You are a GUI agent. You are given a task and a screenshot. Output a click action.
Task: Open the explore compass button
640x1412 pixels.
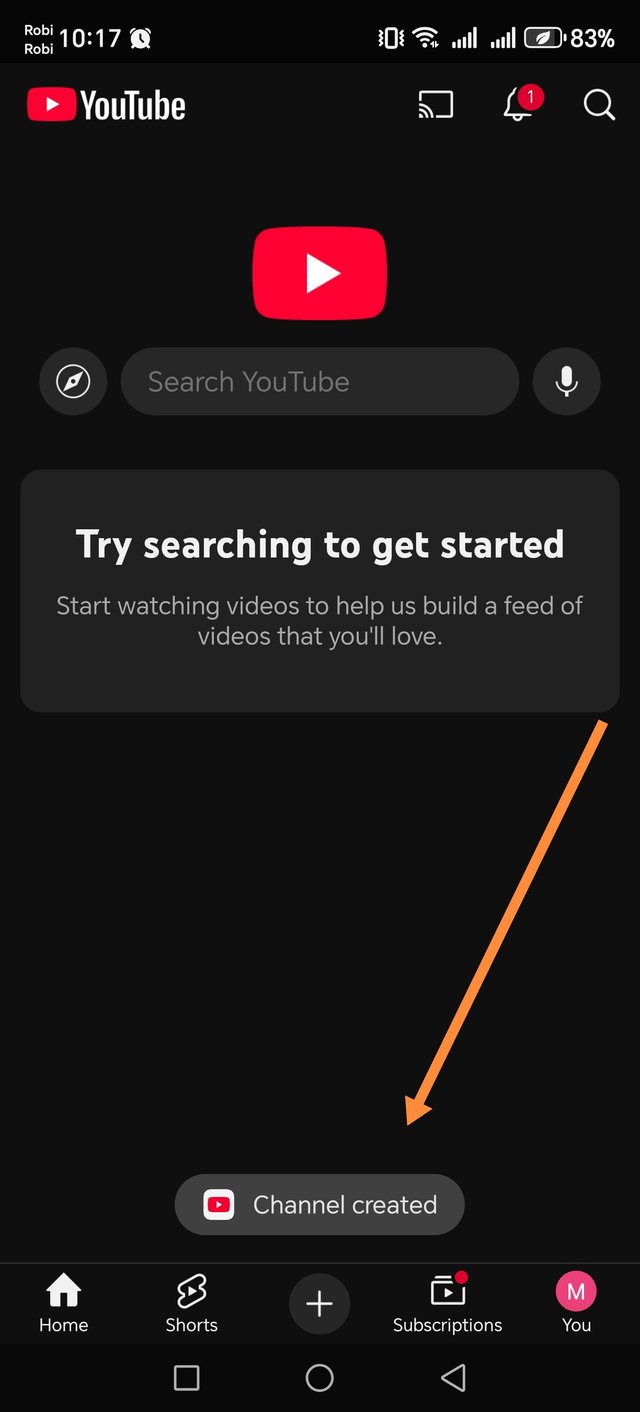73,381
